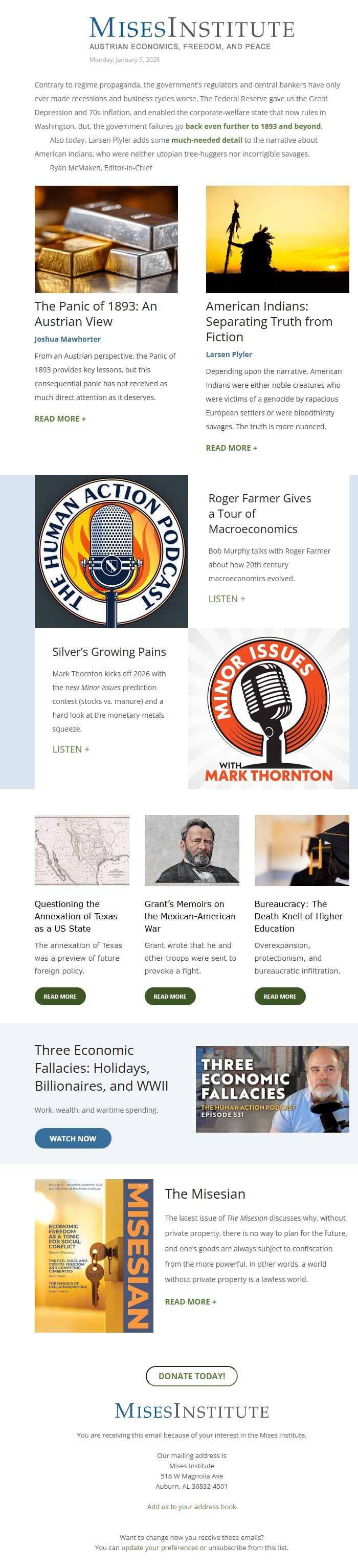Open author link Joshua Mawhorter
Viewport: 358px width, 1568px height.
pos(68,339)
